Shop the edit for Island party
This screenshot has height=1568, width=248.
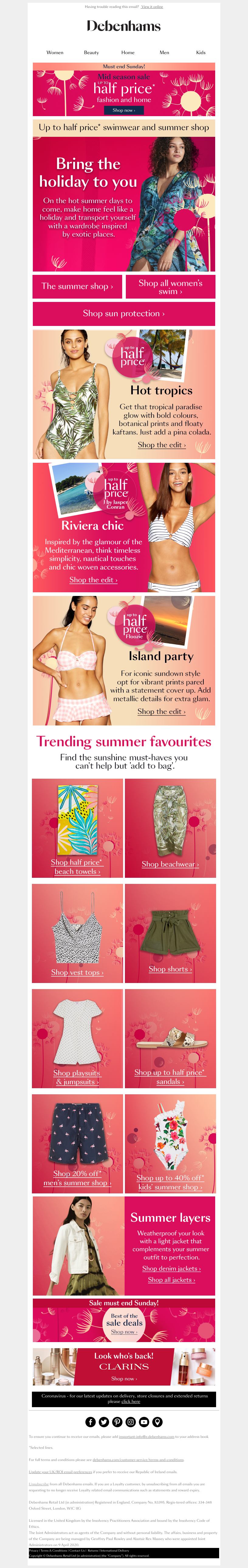pyautogui.click(x=162, y=711)
